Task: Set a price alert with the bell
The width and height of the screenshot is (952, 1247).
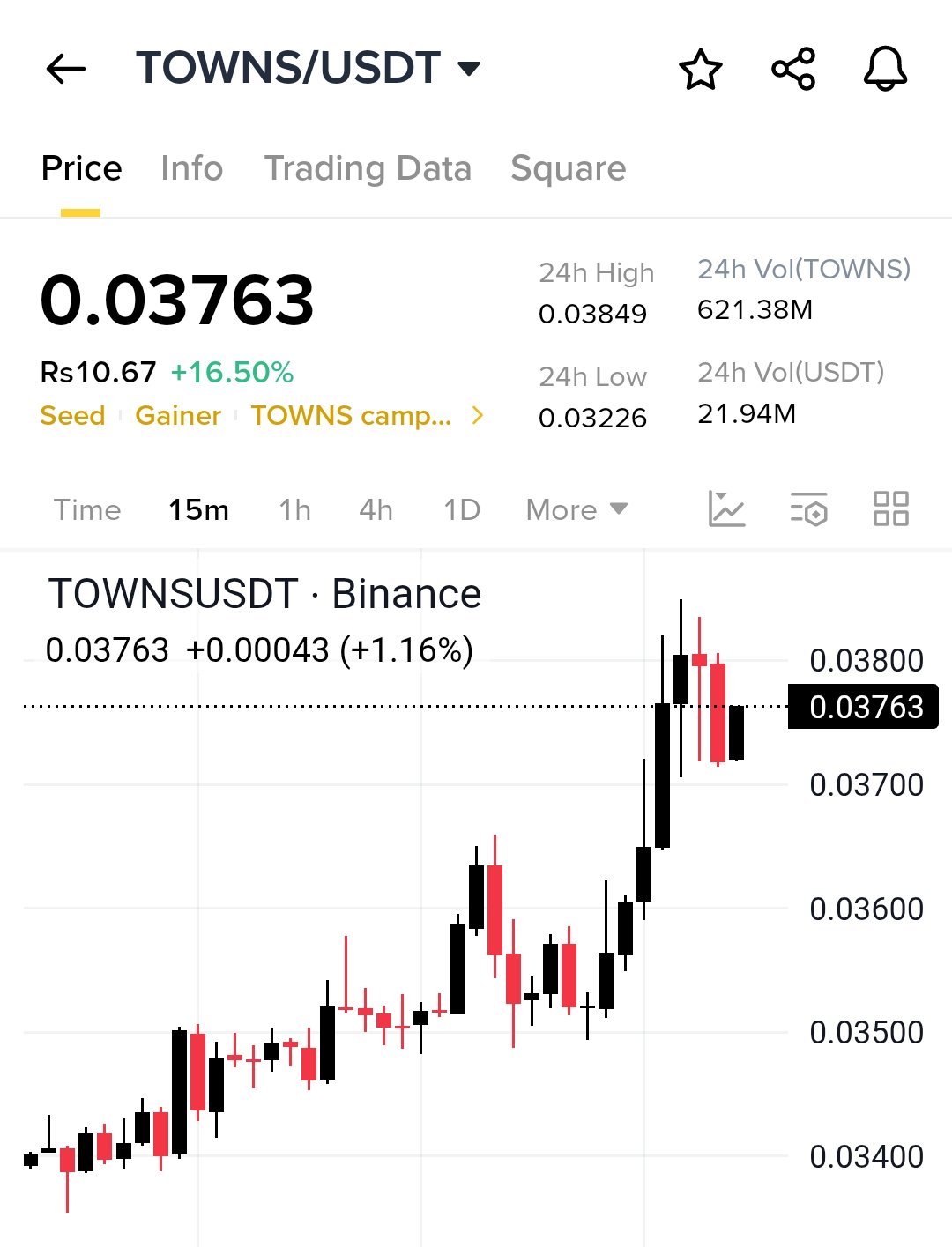Action: (x=885, y=69)
